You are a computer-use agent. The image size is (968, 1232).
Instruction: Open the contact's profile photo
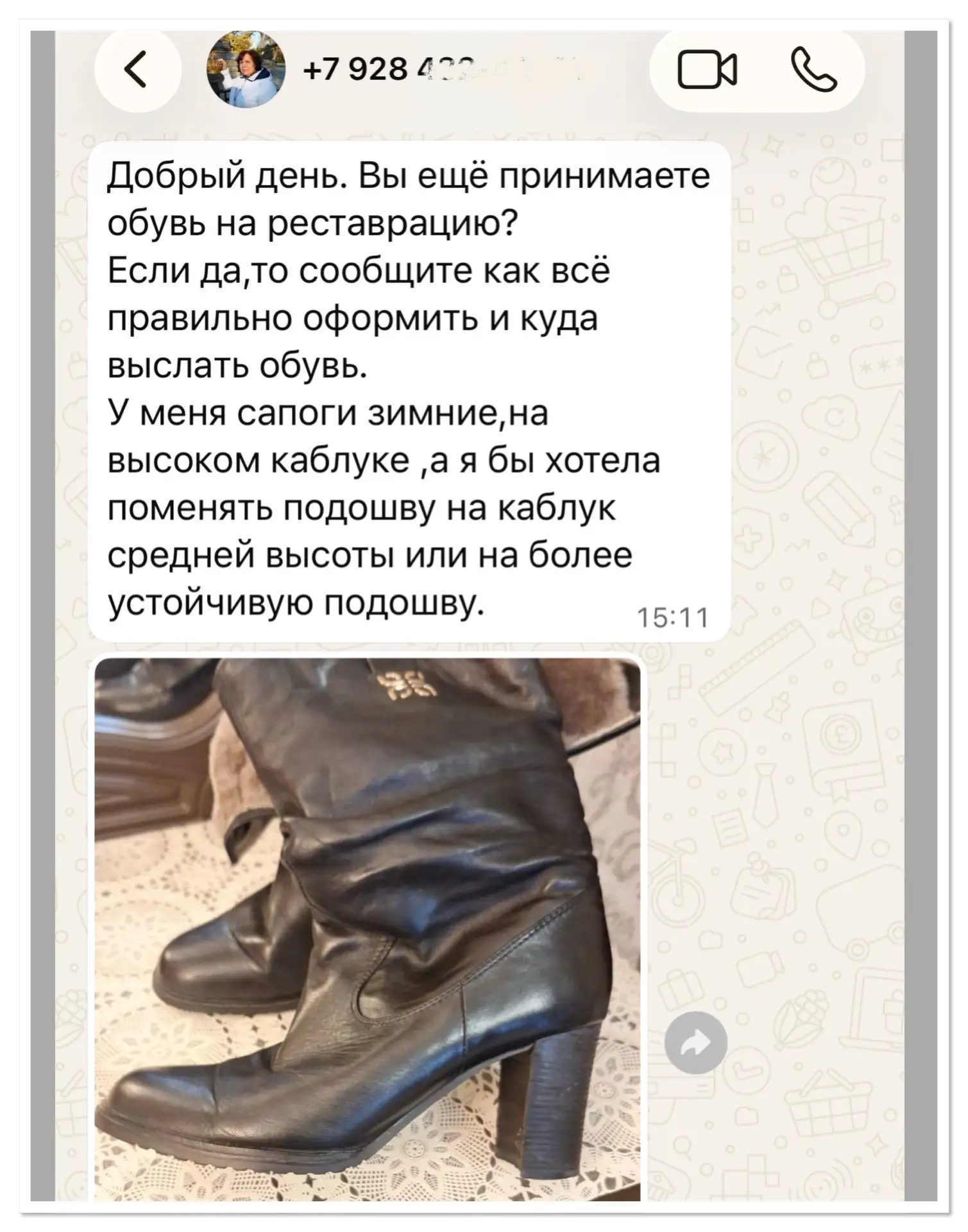246,69
